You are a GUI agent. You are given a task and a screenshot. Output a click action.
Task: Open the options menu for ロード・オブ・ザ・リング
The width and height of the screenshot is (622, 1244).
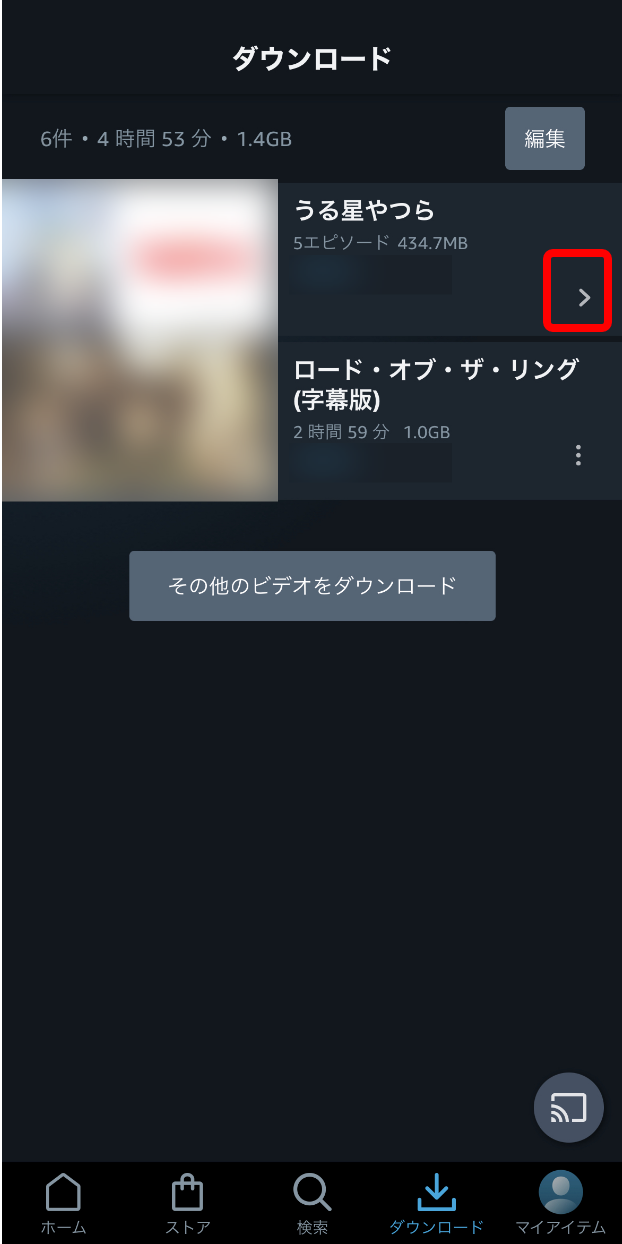pyautogui.click(x=578, y=455)
